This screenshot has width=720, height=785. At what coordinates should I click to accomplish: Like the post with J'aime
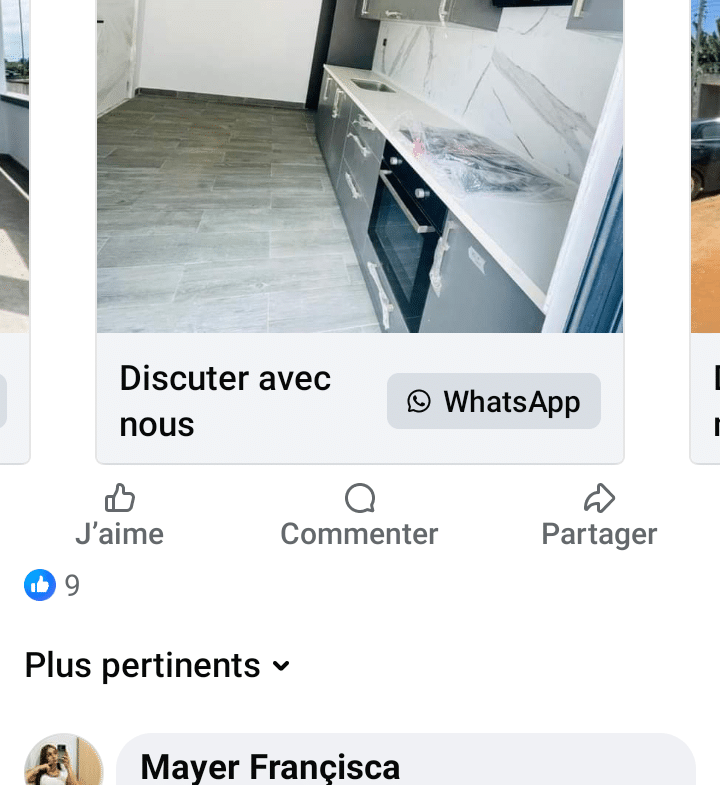(x=119, y=516)
